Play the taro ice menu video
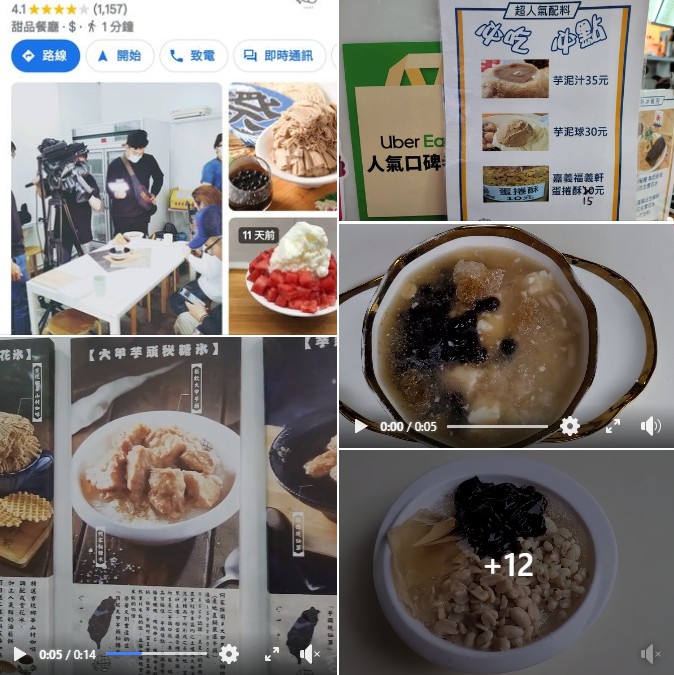The height and width of the screenshot is (675, 674). 20,654
